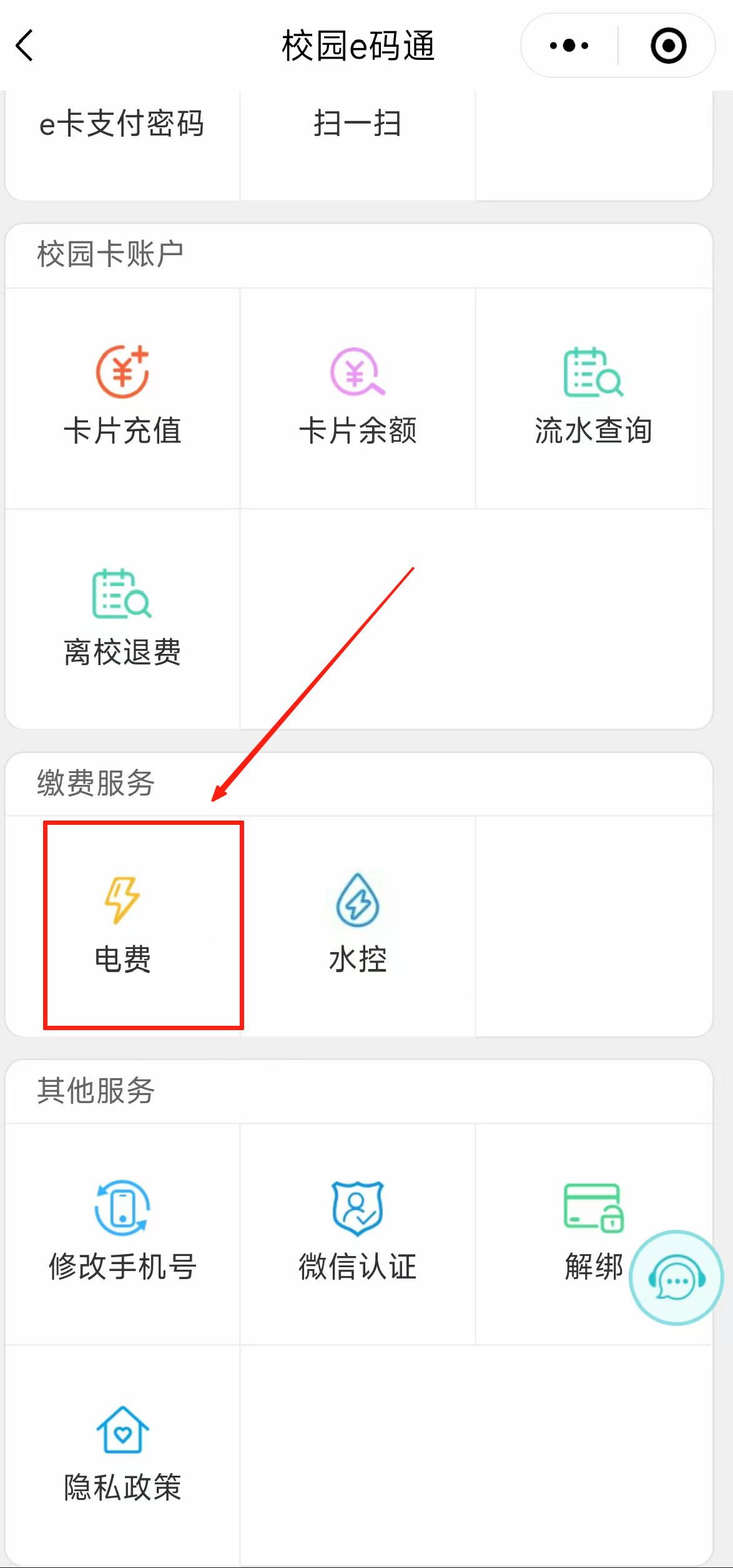The width and height of the screenshot is (733, 1568).
Task: Check 卡片余额 balance
Action: click(357, 397)
